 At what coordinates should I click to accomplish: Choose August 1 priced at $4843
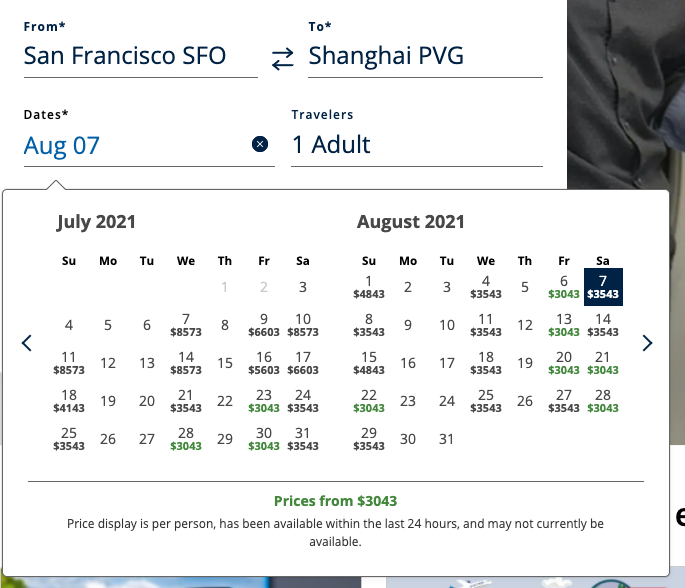(x=369, y=287)
